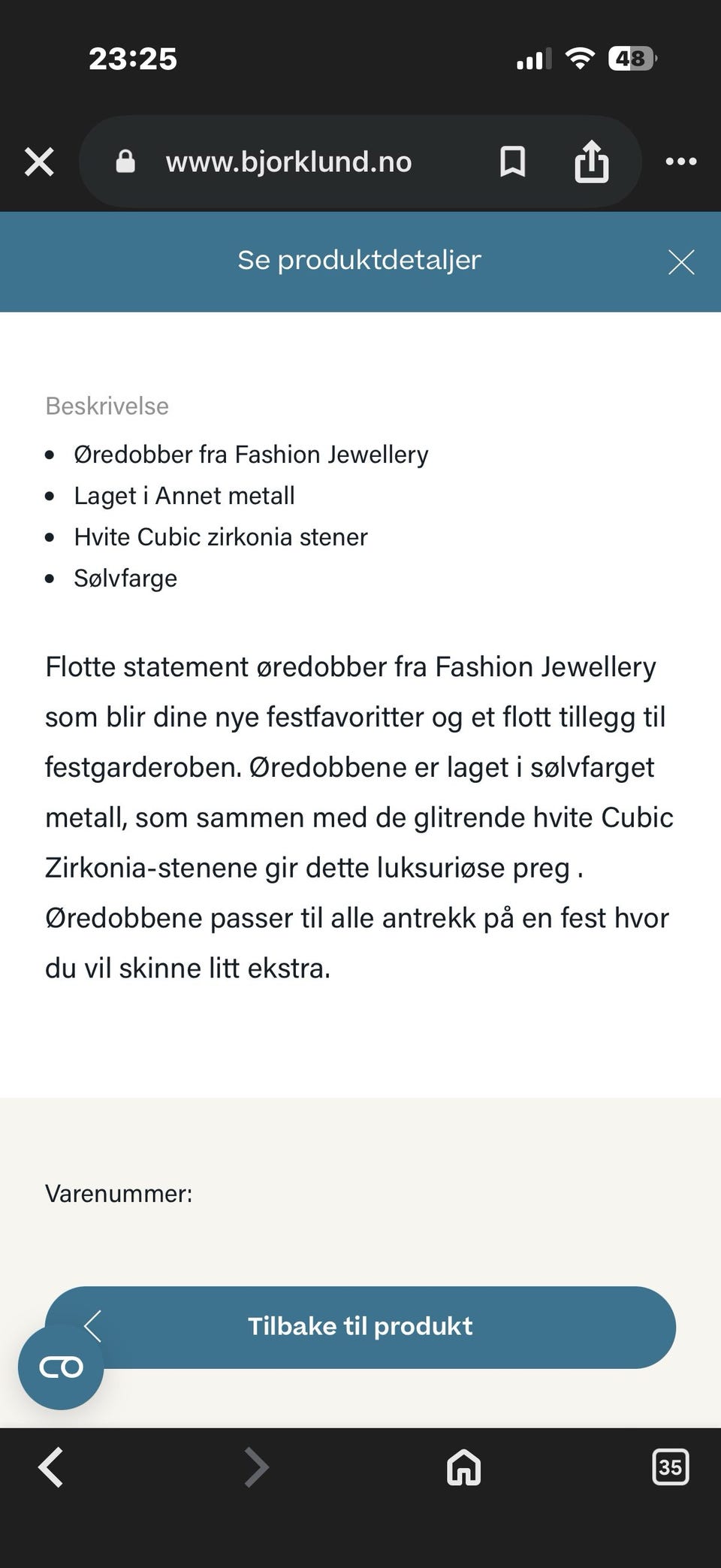Tap the forward navigation chevron
The width and height of the screenshot is (721, 1568).
[x=257, y=1467]
